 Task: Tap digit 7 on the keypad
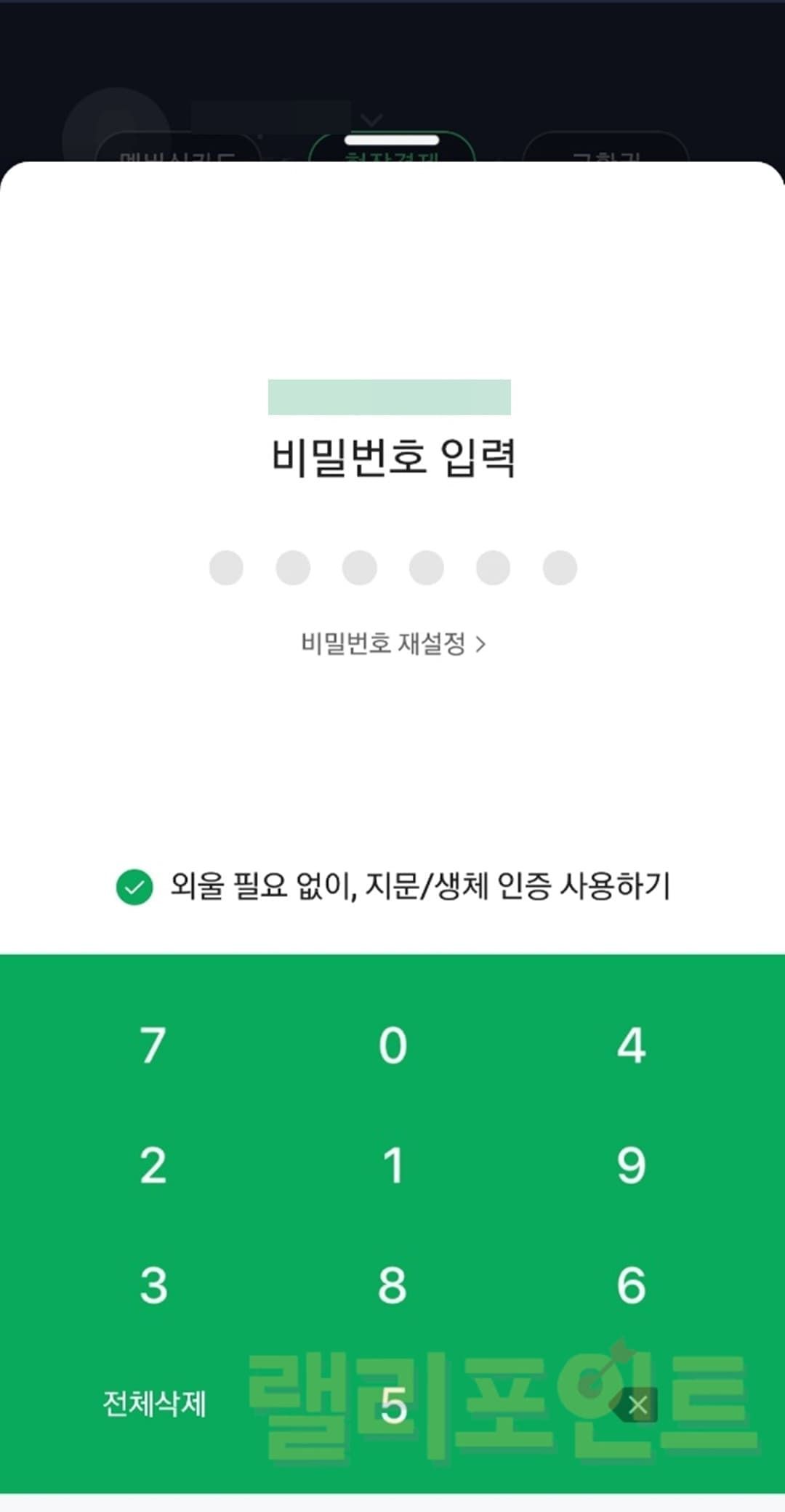click(x=153, y=1045)
